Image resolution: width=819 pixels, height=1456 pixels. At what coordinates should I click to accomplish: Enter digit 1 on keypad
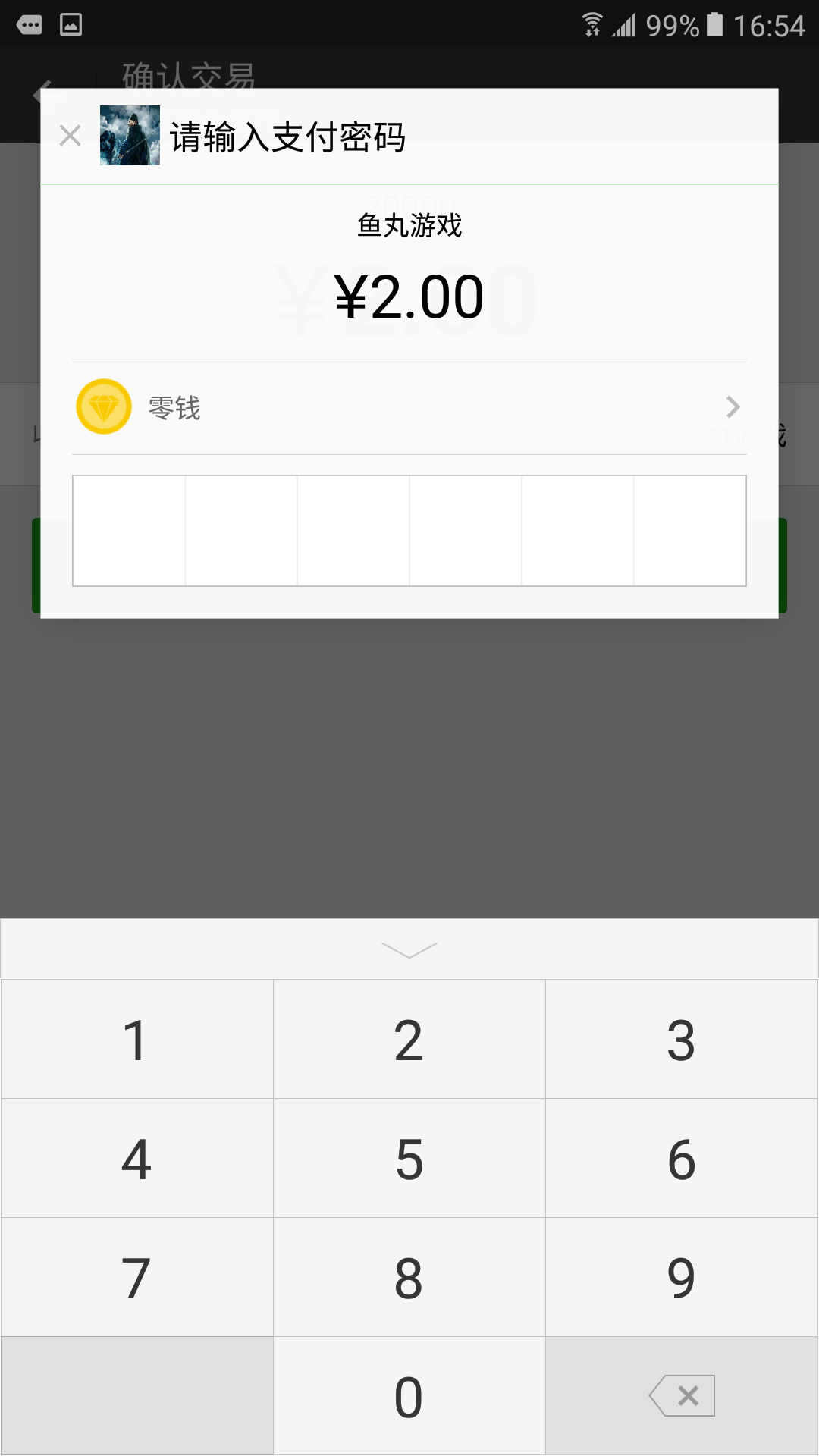[136, 1040]
